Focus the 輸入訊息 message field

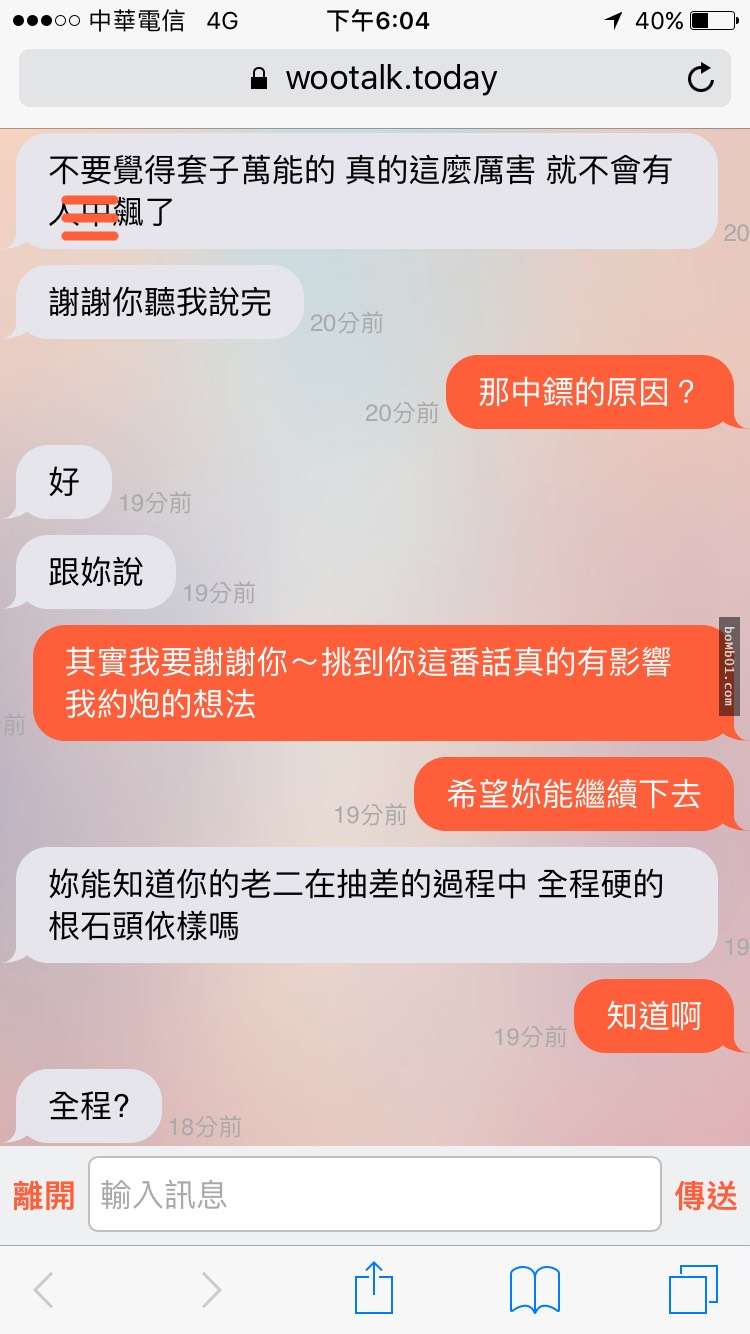pos(375,1194)
